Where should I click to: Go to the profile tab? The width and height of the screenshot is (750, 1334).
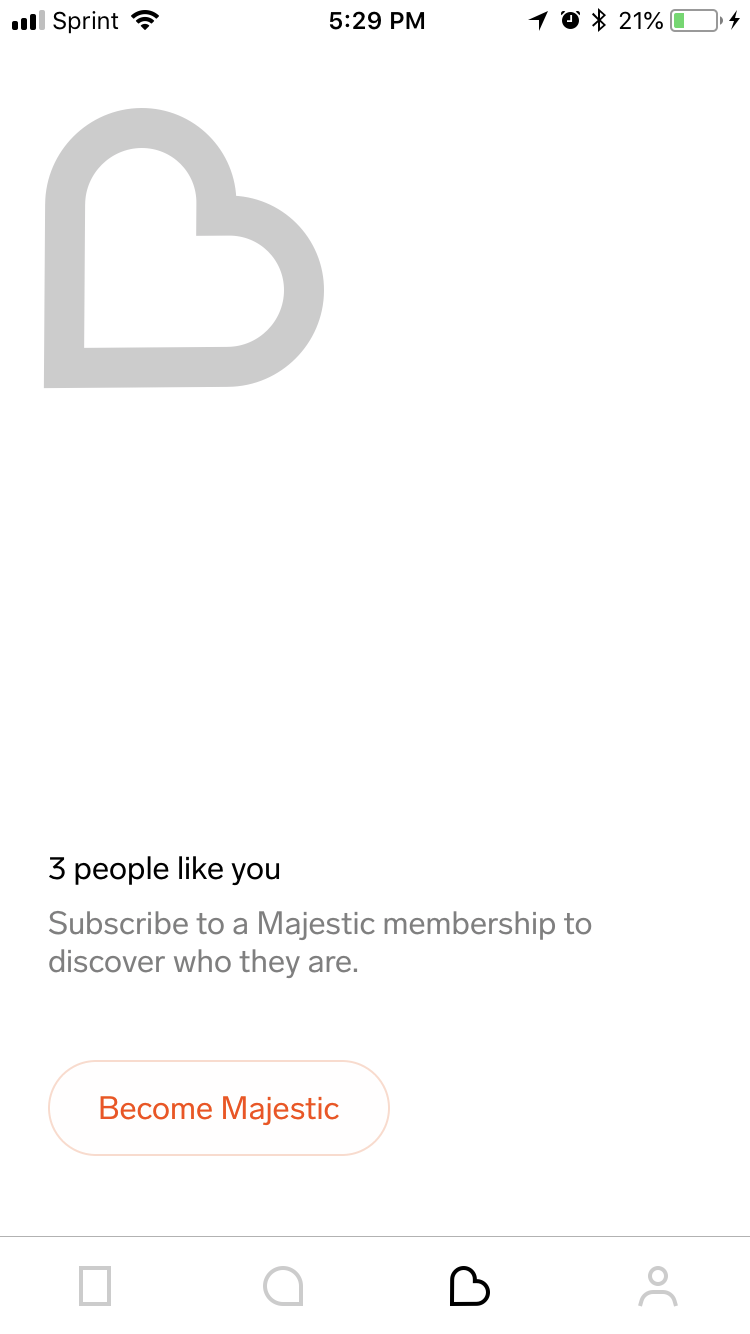(657, 1286)
